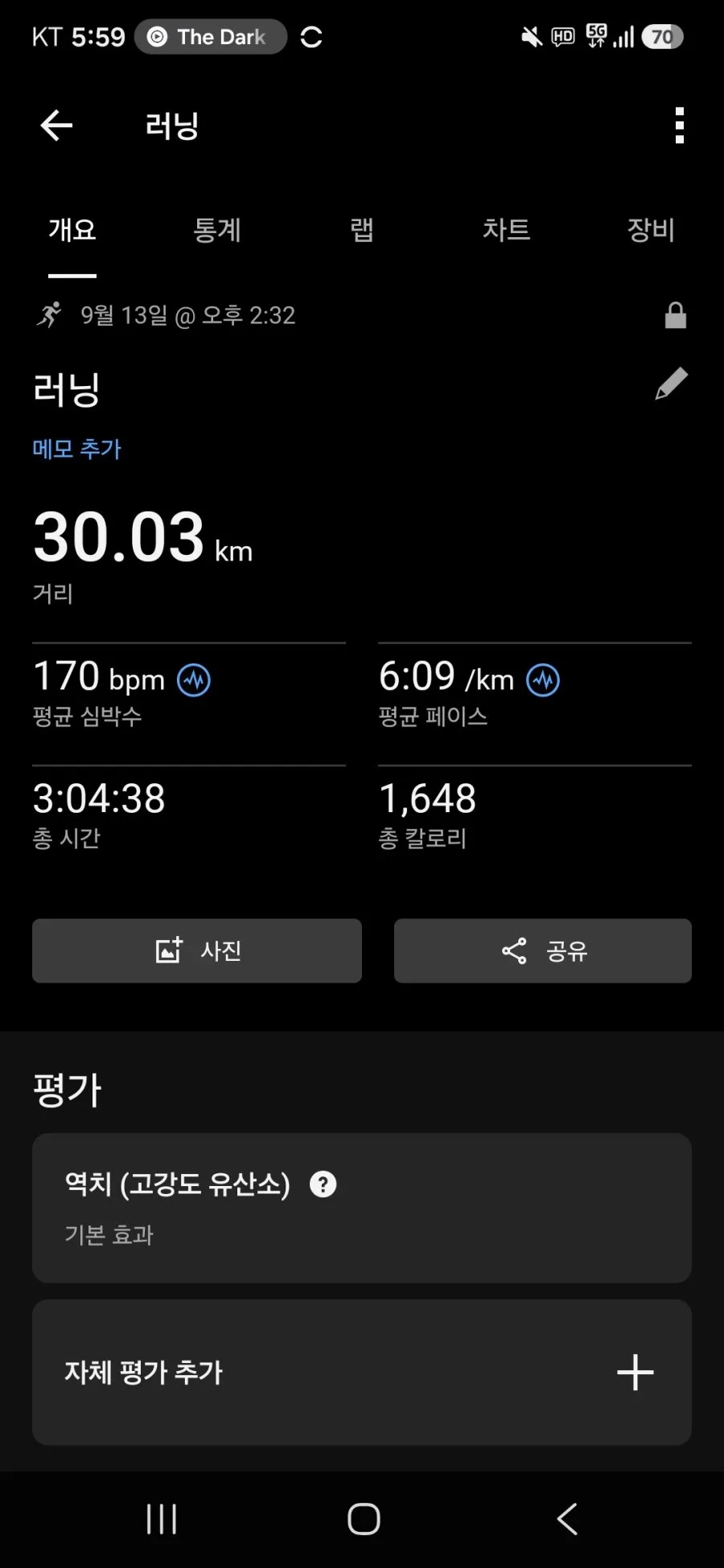Open the three-dot overflow menu
This screenshot has height=1568, width=724.
click(x=680, y=125)
